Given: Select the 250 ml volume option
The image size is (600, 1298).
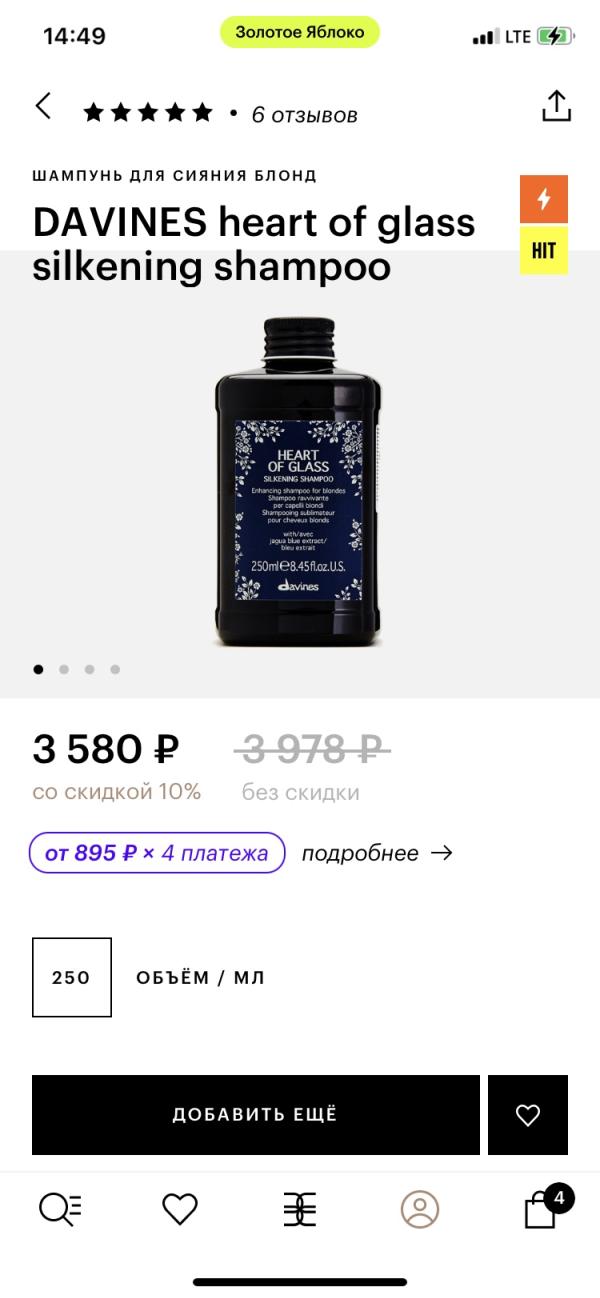Looking at the screenshot, I should 72,977.
